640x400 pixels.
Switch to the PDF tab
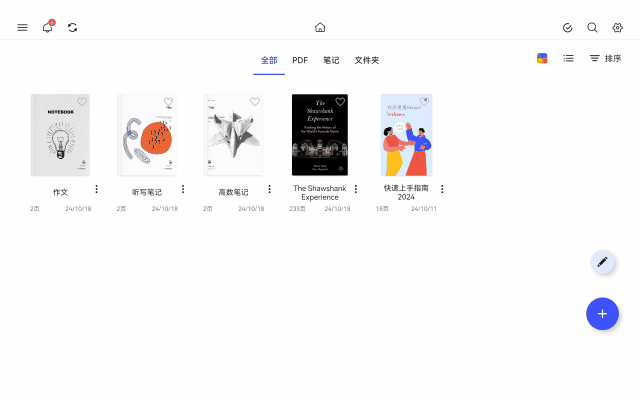coord(300,60)
